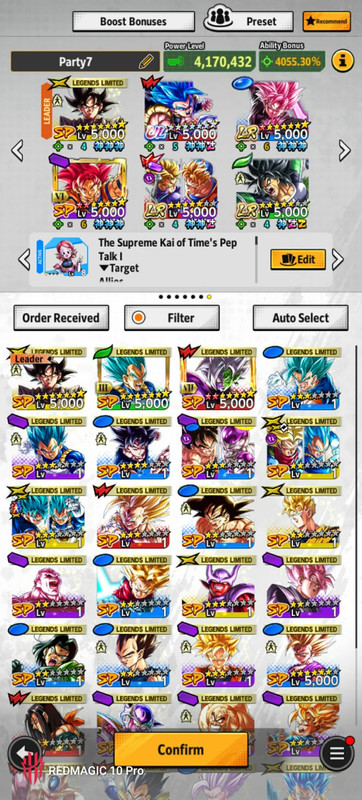Open the party Preset menu
This screenshot has height=800, width=362.
click(249, 21)
